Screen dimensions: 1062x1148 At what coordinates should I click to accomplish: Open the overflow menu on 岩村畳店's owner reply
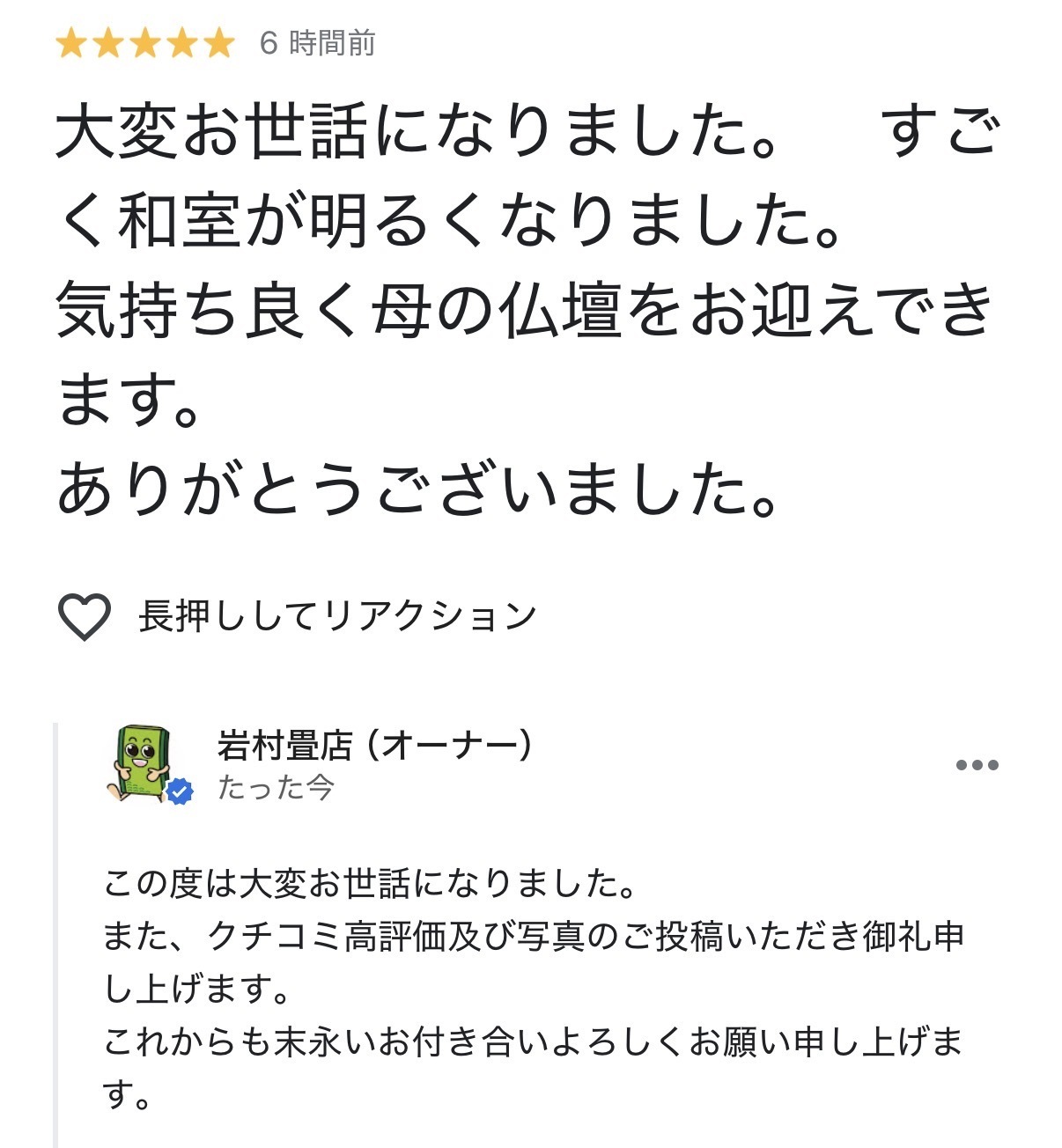point(977,764)
